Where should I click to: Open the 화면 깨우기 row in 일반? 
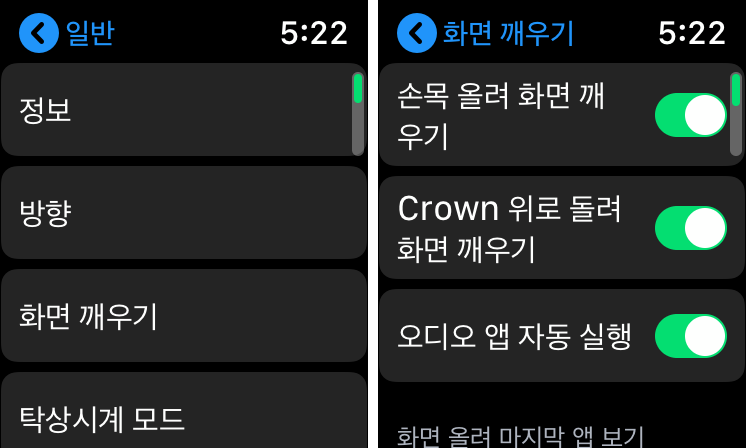tap(184, 316)
